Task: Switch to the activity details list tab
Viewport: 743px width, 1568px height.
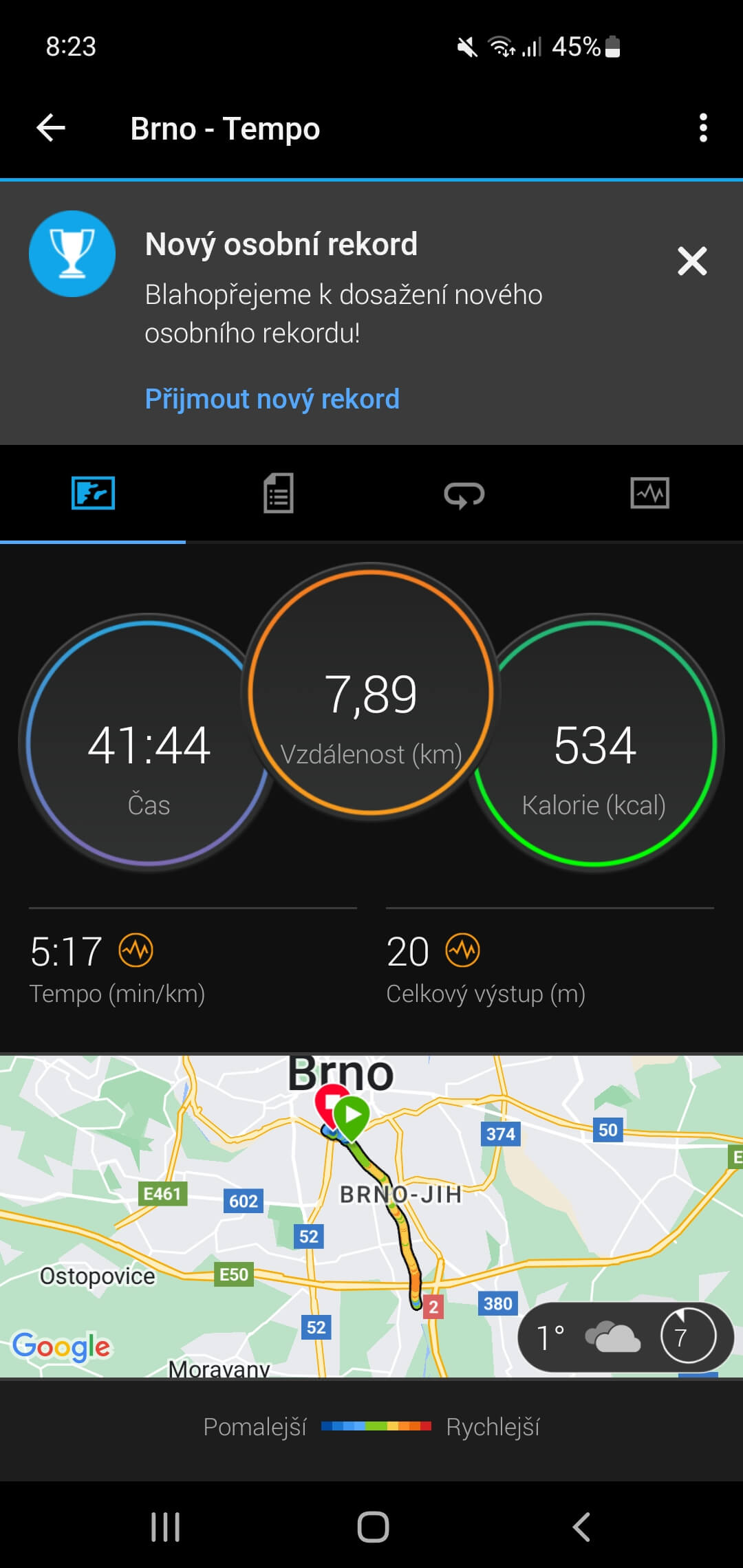Action: 279,493
